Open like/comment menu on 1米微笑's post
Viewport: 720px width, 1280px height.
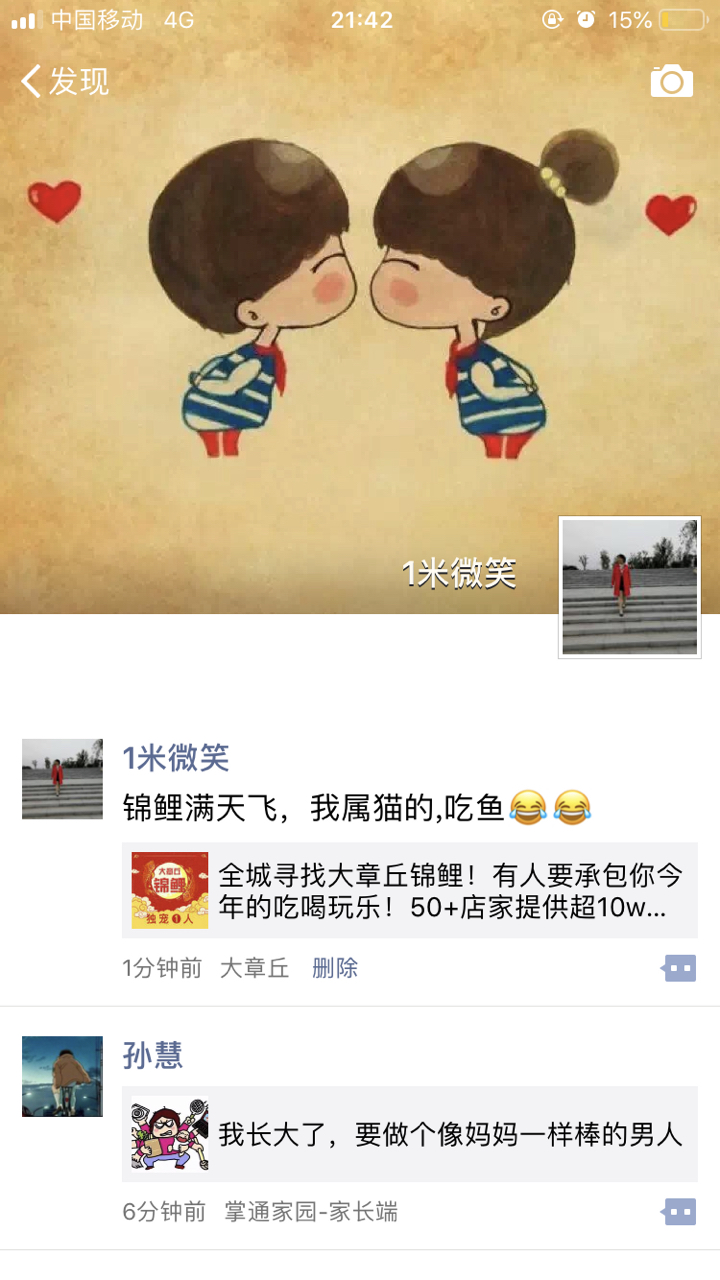679,968
